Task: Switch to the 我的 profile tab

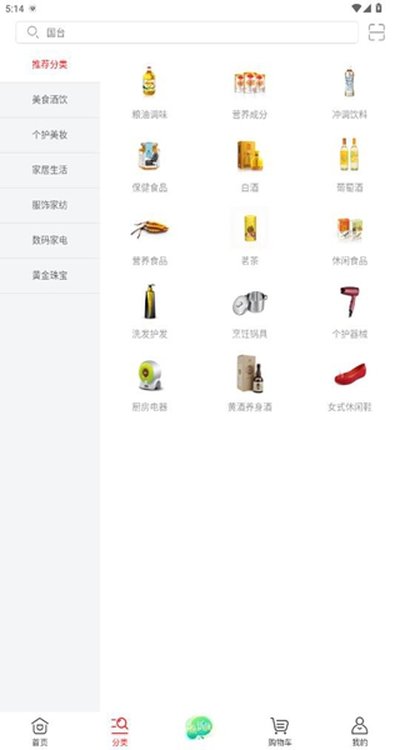Action: 360,731
